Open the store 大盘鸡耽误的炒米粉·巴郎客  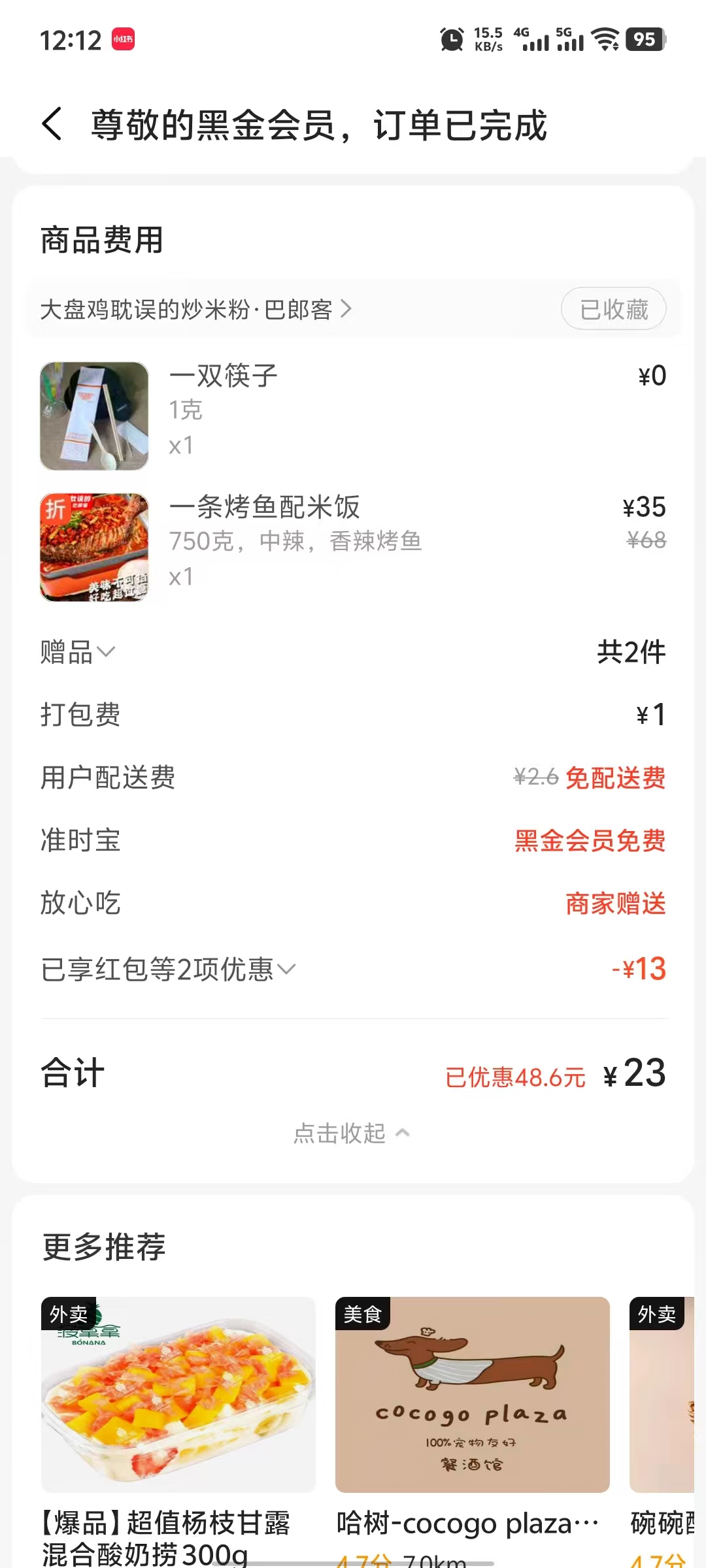click(x=196, y=310)
